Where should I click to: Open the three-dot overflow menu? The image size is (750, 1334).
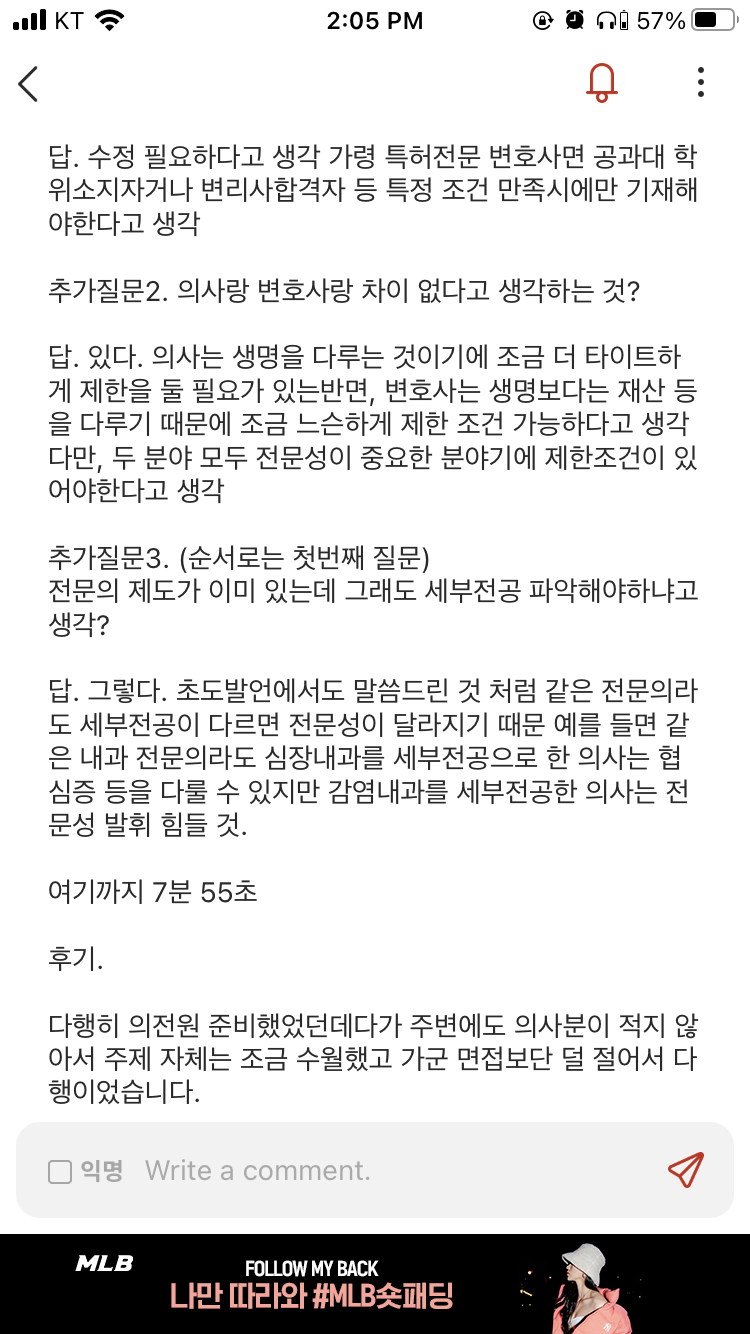(701, 83)
